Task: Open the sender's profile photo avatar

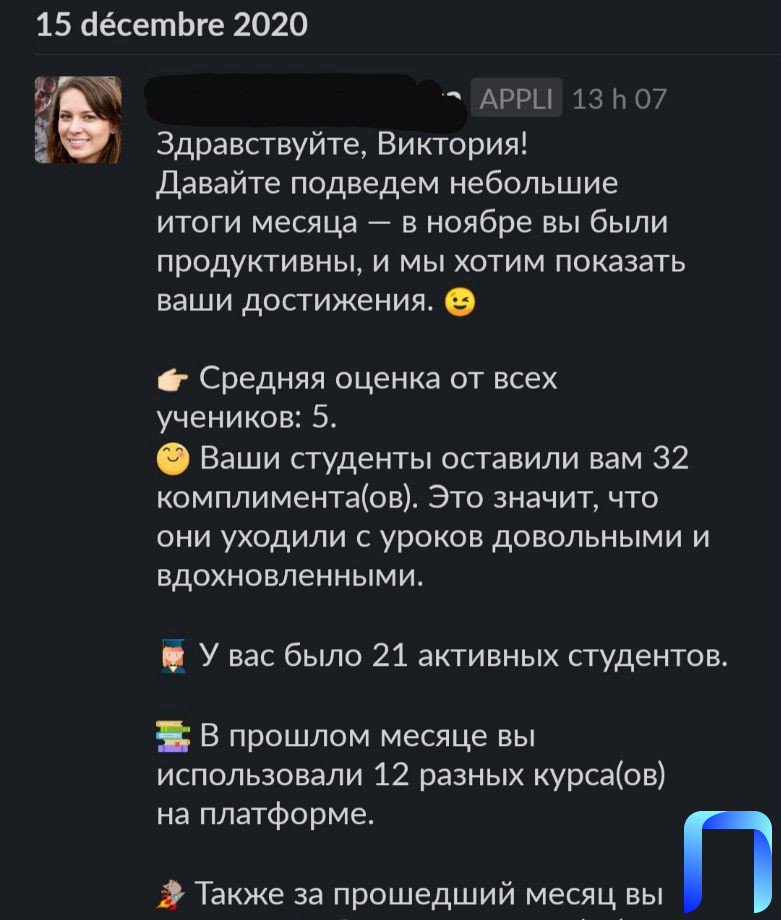Action: [78, 120]
